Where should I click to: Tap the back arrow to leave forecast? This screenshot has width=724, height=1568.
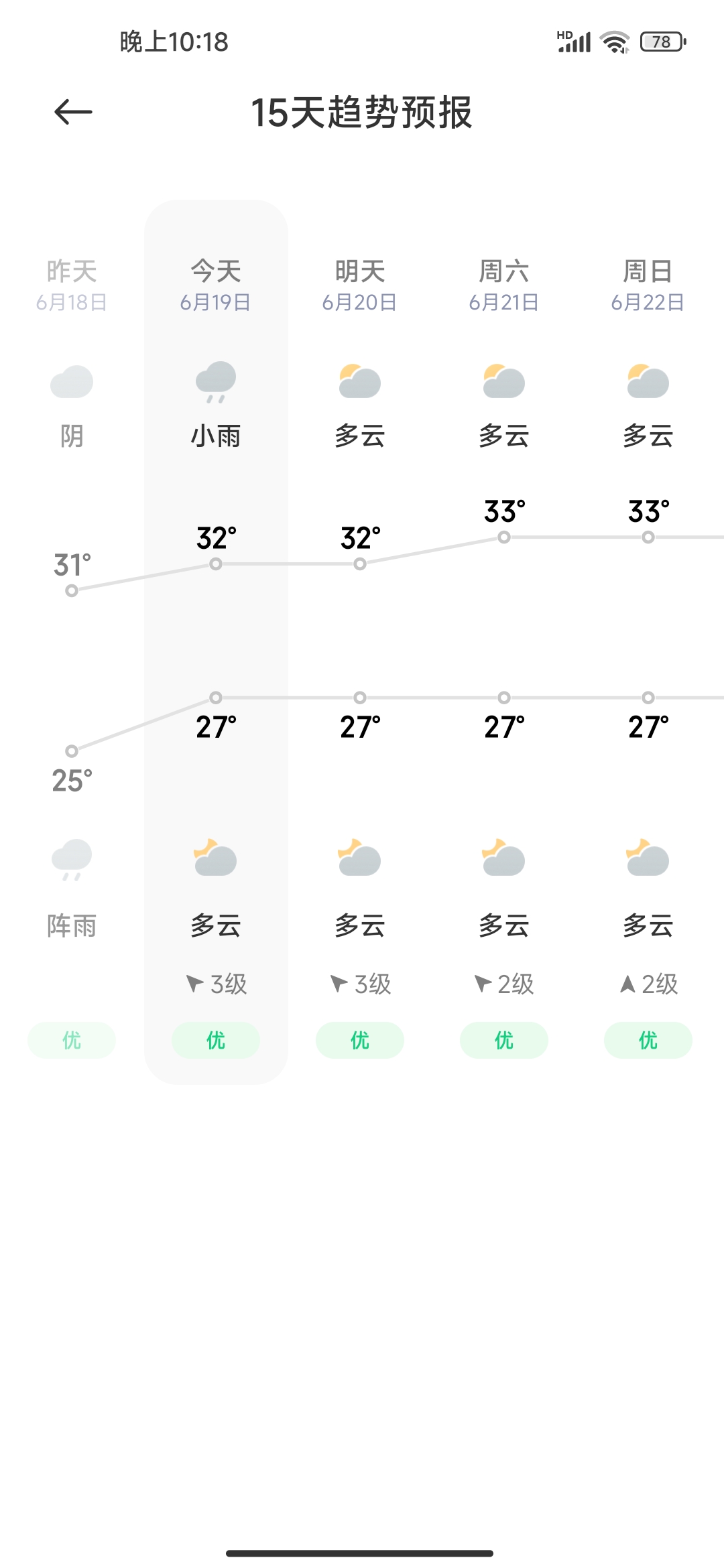pyautogui.click(x=74, y=111)
